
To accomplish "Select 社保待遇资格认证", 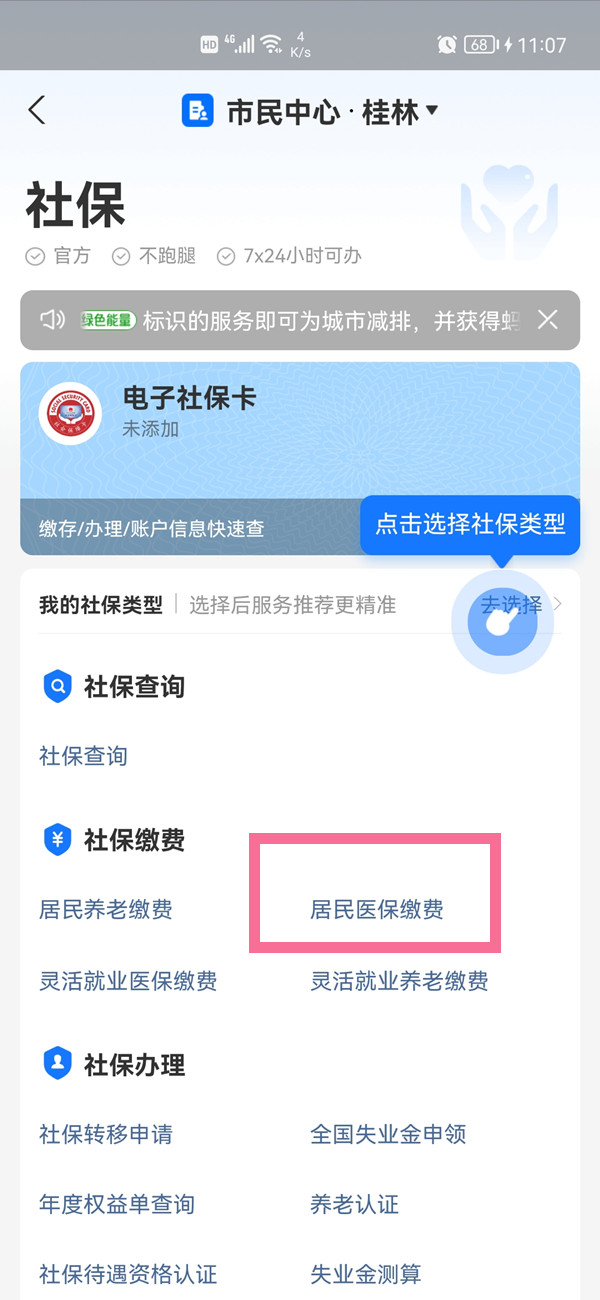I will point(128,1274).
